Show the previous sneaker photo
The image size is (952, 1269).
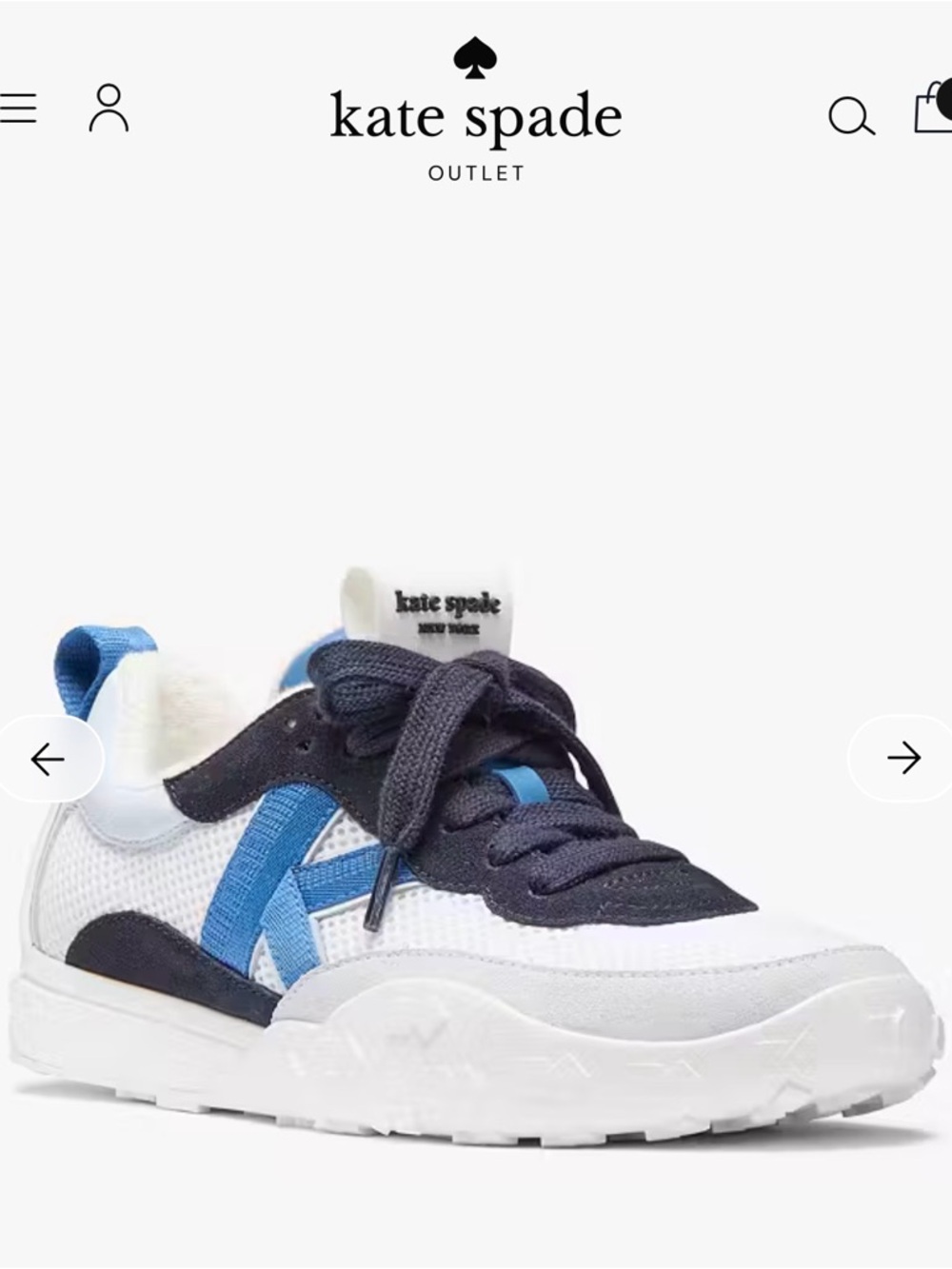click(48, 759)
